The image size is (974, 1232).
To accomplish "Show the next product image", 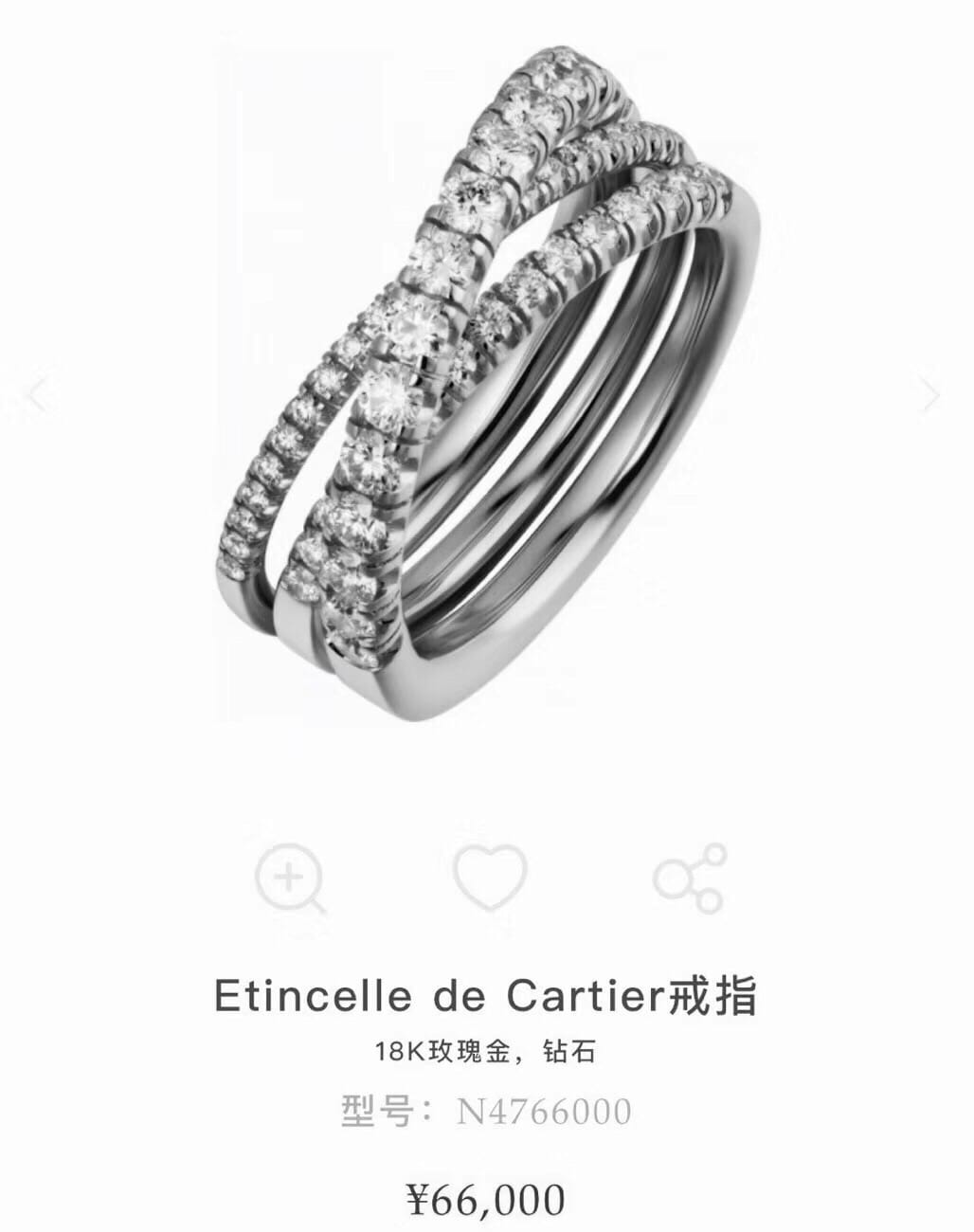I will click(931, 394).
